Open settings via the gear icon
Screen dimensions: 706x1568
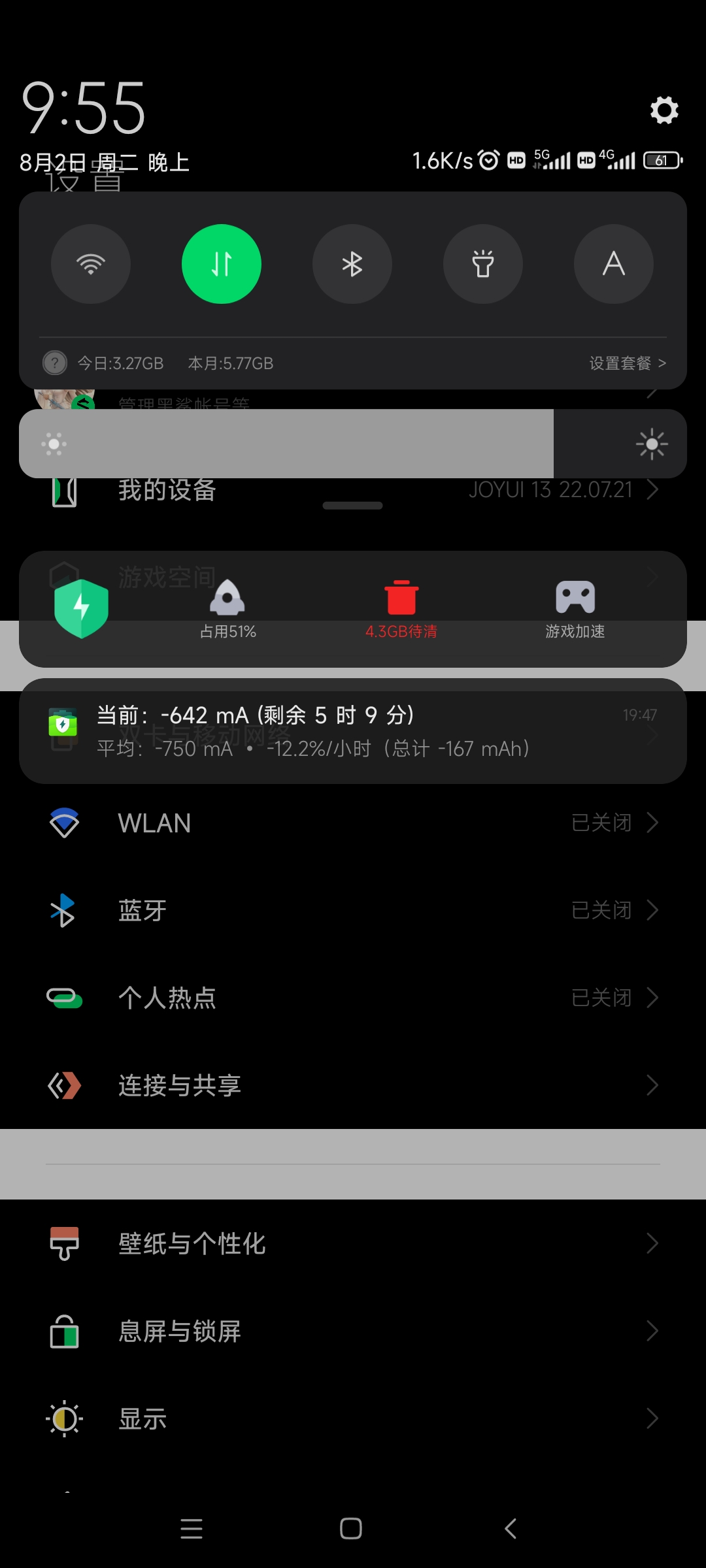pyautogui.click(x=664, y=110)
